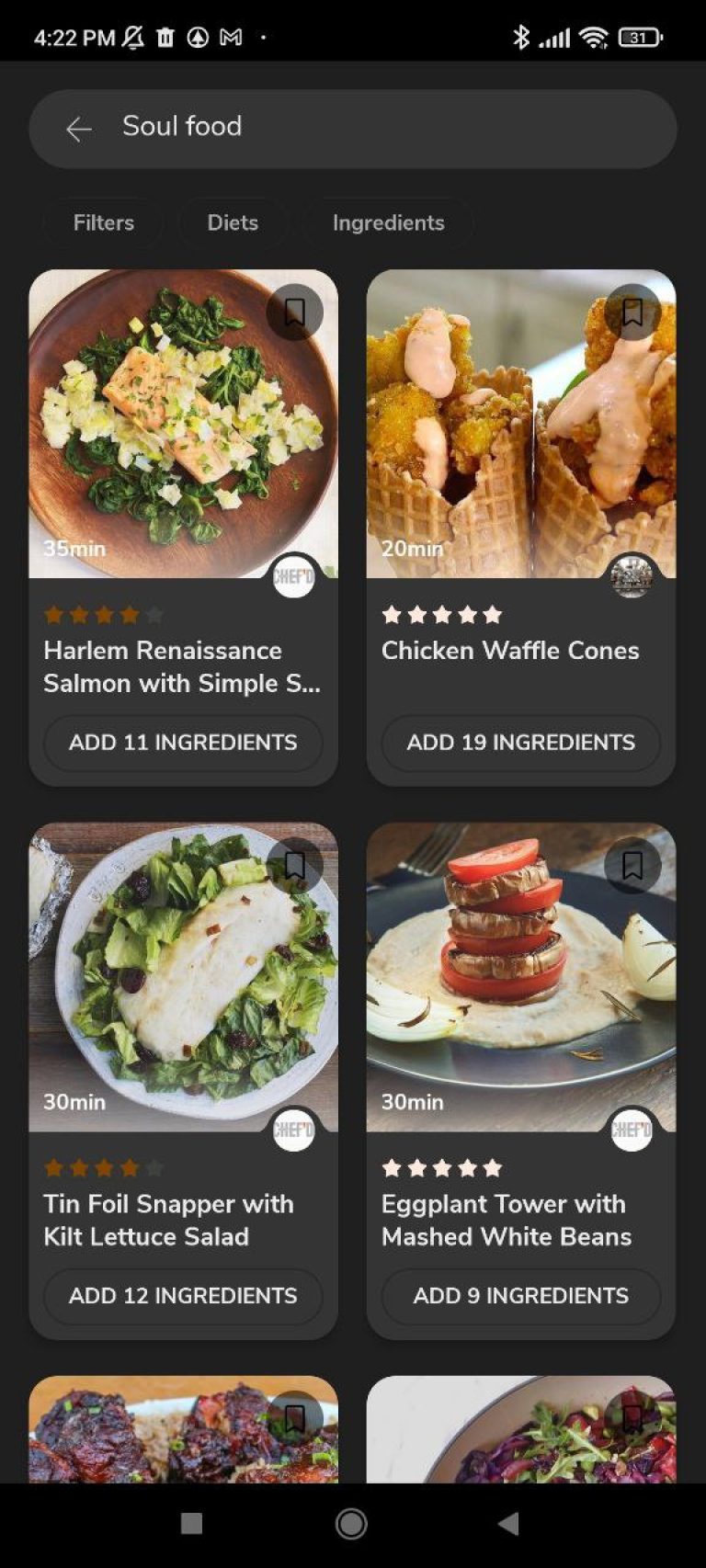Image resolution: width=706 pixels, height=1568 pixels.
Task: Rate the Chicken Waffle Cones five stars
Action: tap(493, 615)
